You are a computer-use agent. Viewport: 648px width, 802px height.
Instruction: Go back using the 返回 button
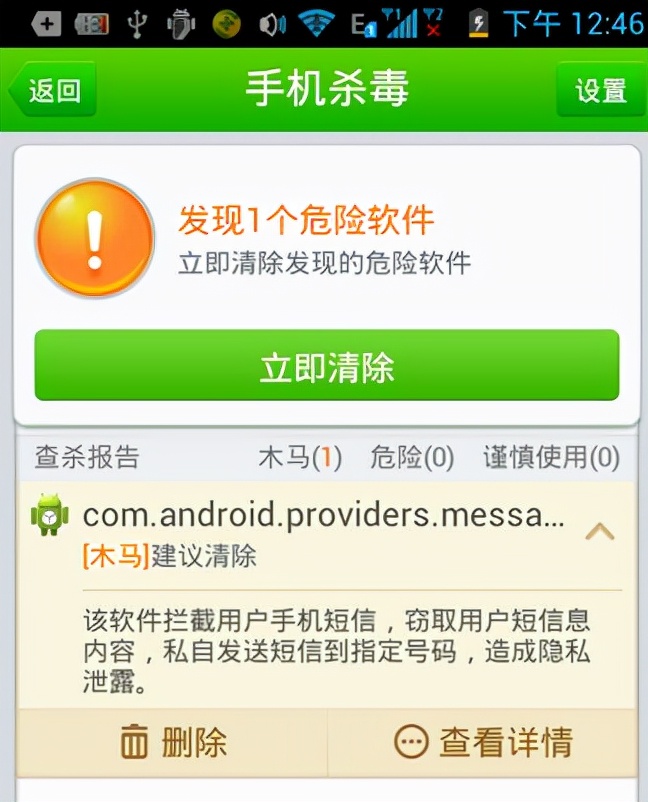[52, 91]
